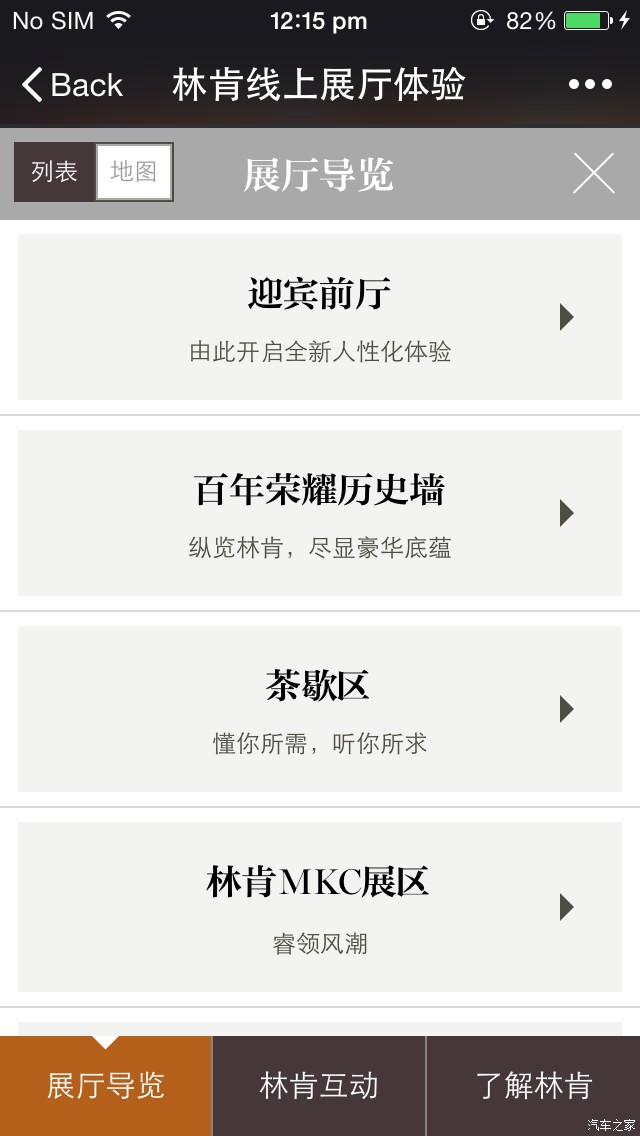Image resolution: width=640 pixels, height=1136 pixels.
Task: Close the 展厅导览 guide panel
Action: tap(593, 174)
